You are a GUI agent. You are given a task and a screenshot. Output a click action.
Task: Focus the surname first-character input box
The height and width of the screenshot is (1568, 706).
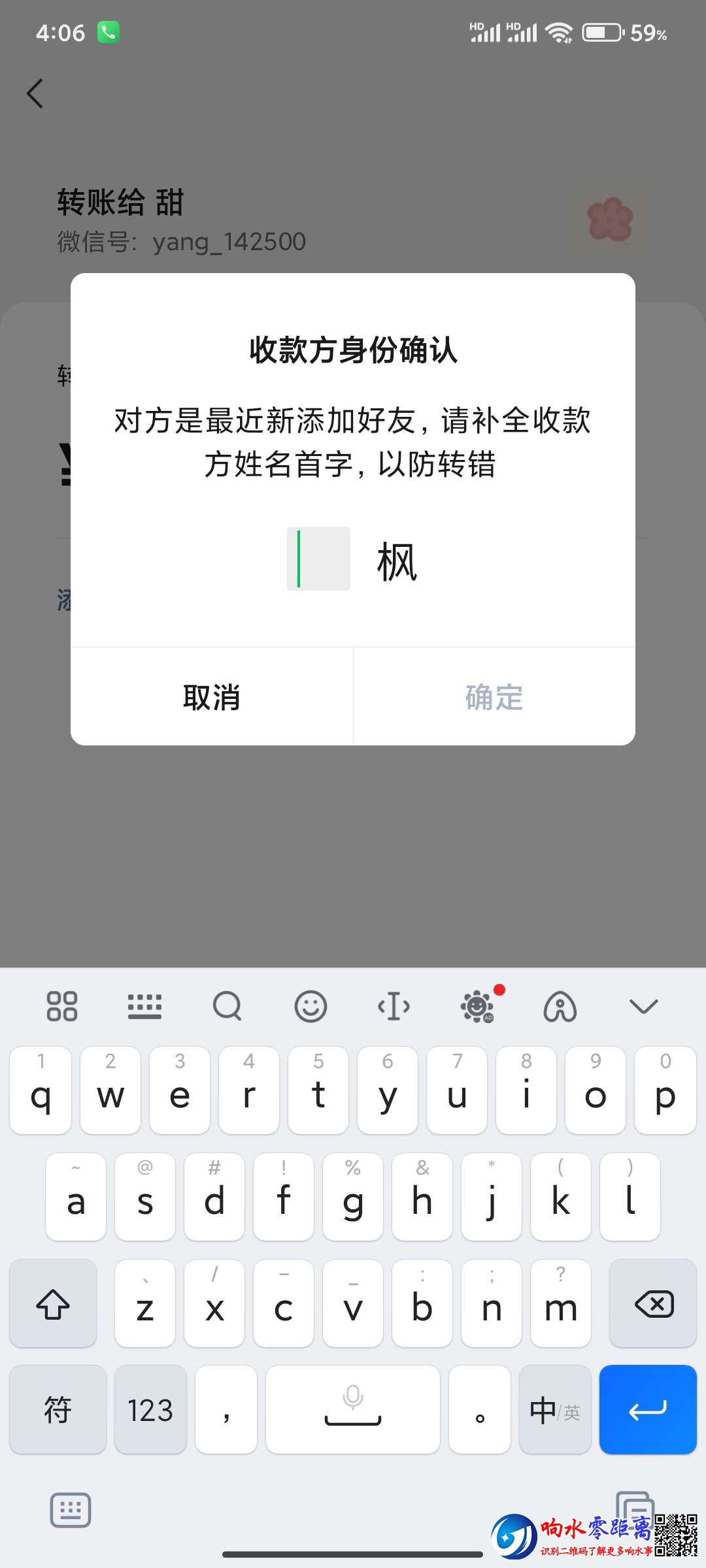pos(318,559)
